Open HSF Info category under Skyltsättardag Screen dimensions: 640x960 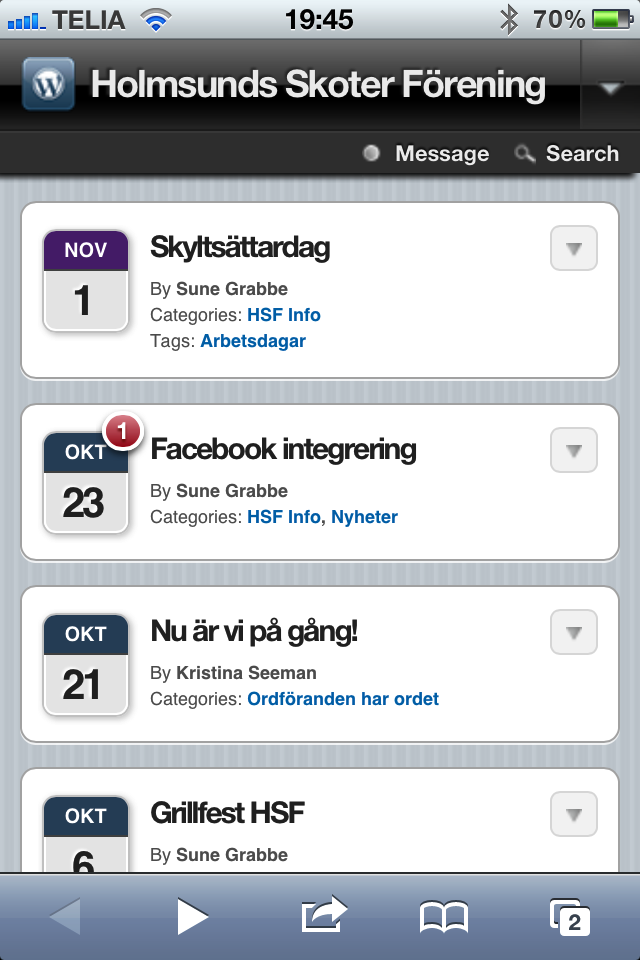point(284,315)
